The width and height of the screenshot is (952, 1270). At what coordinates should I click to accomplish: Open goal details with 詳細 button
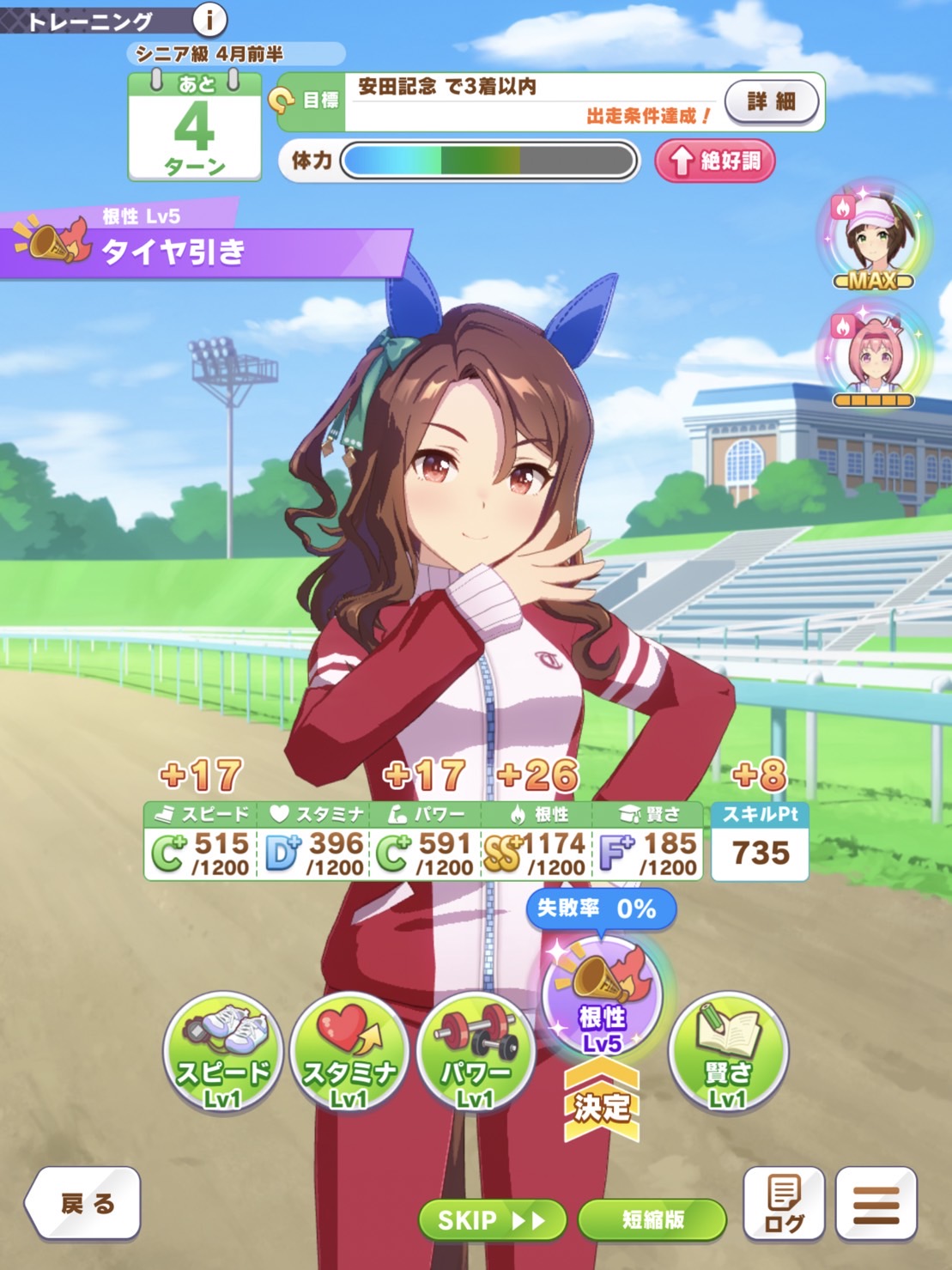770,101
